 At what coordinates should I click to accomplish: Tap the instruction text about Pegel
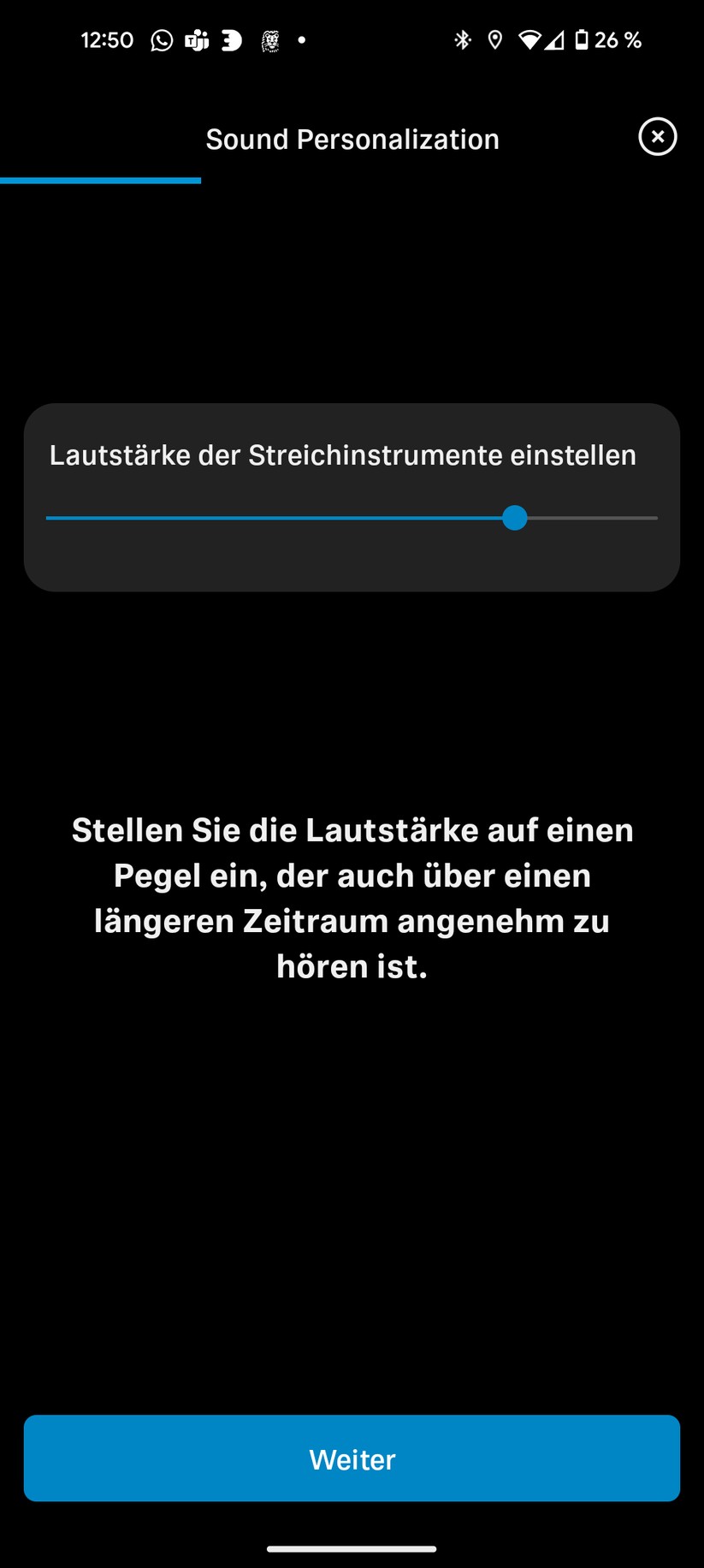tap(352, 897)
